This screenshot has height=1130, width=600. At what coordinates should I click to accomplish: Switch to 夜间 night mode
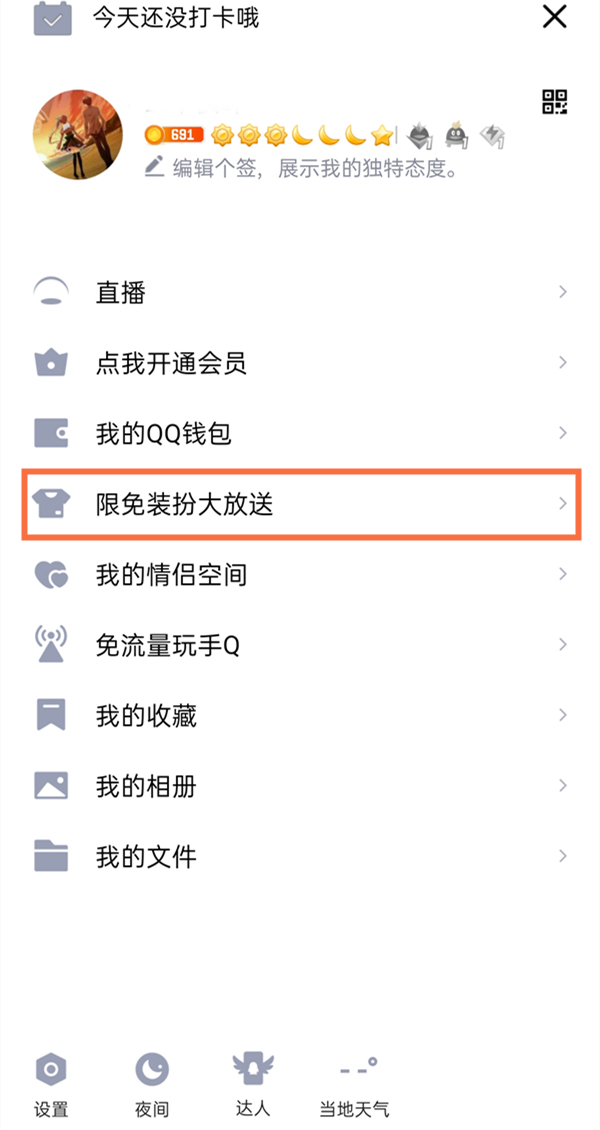point(152,1084)
